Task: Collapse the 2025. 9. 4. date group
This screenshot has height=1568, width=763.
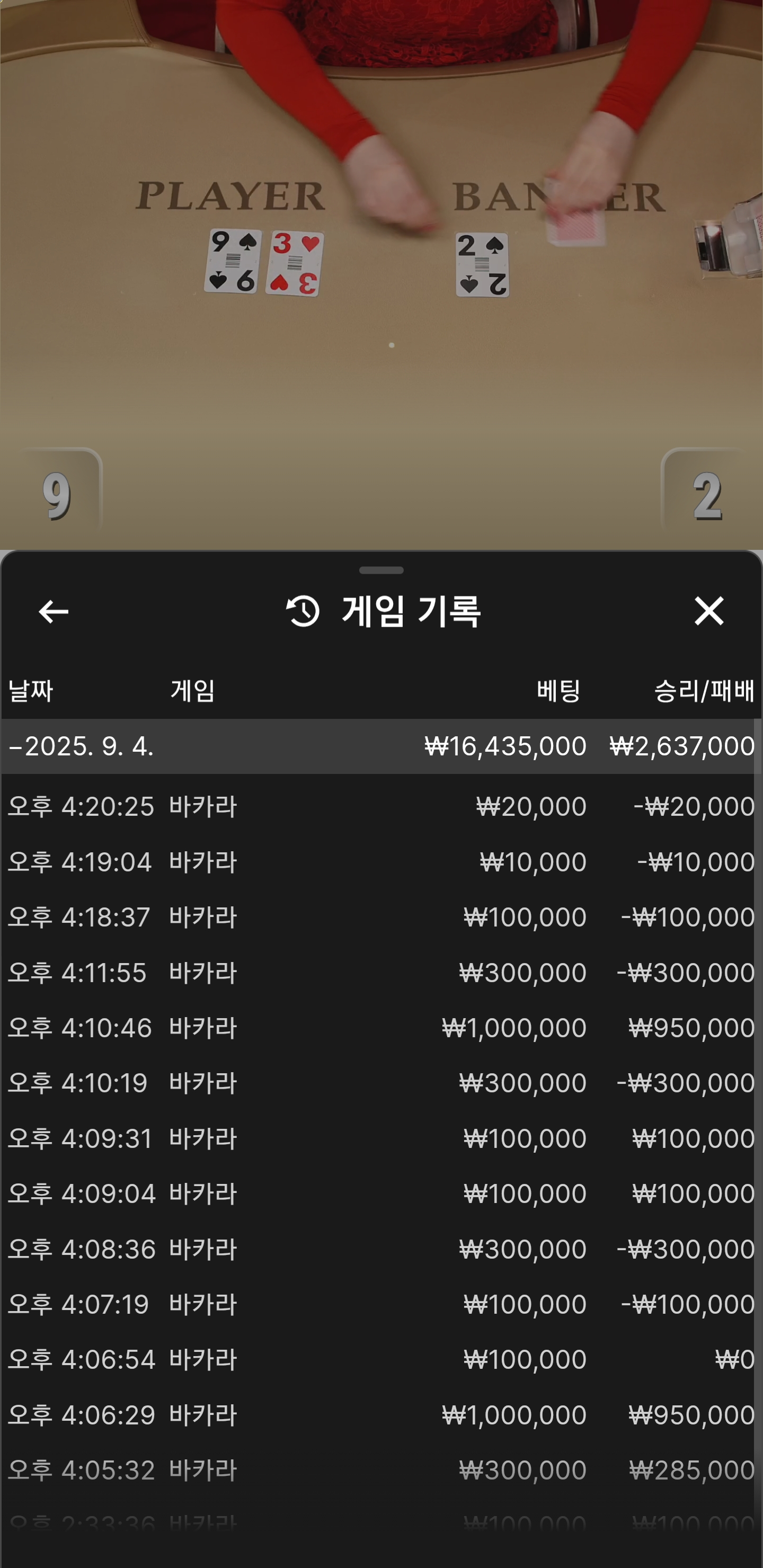Action: 82,746
